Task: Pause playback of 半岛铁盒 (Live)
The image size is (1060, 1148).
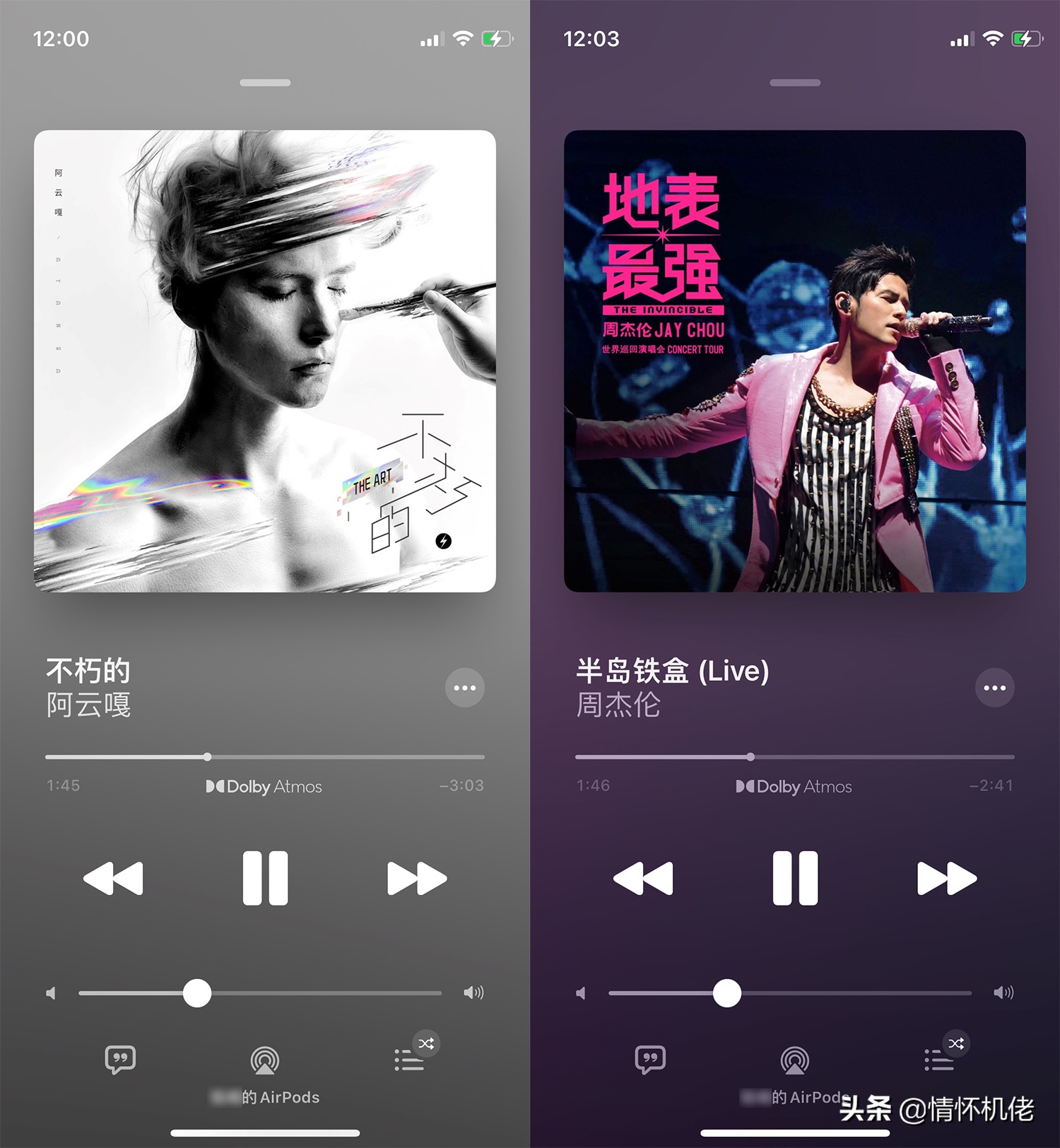Action: coord(795,877)
